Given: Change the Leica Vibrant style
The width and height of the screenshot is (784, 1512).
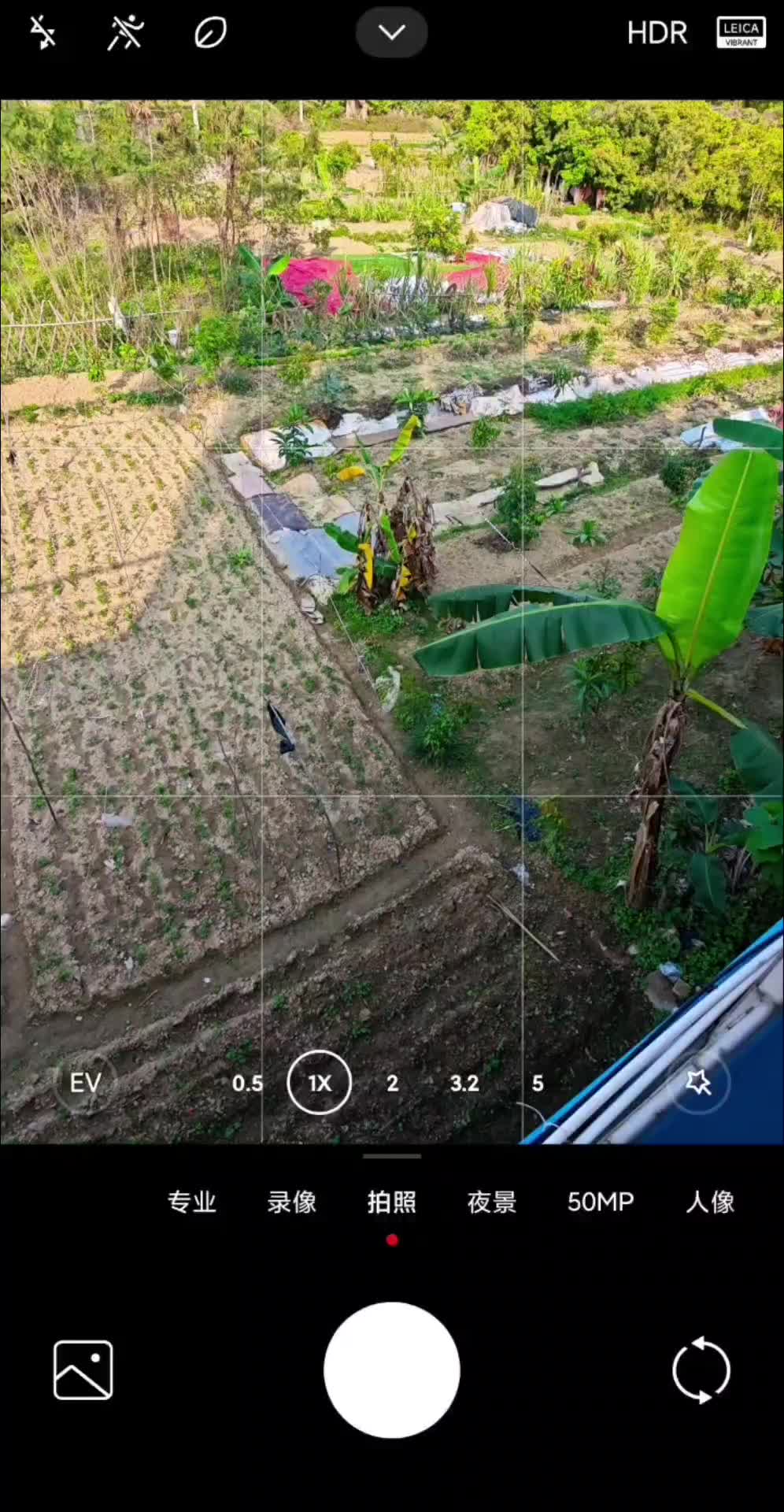Looking at the screenshot, I should pos(741,33).
